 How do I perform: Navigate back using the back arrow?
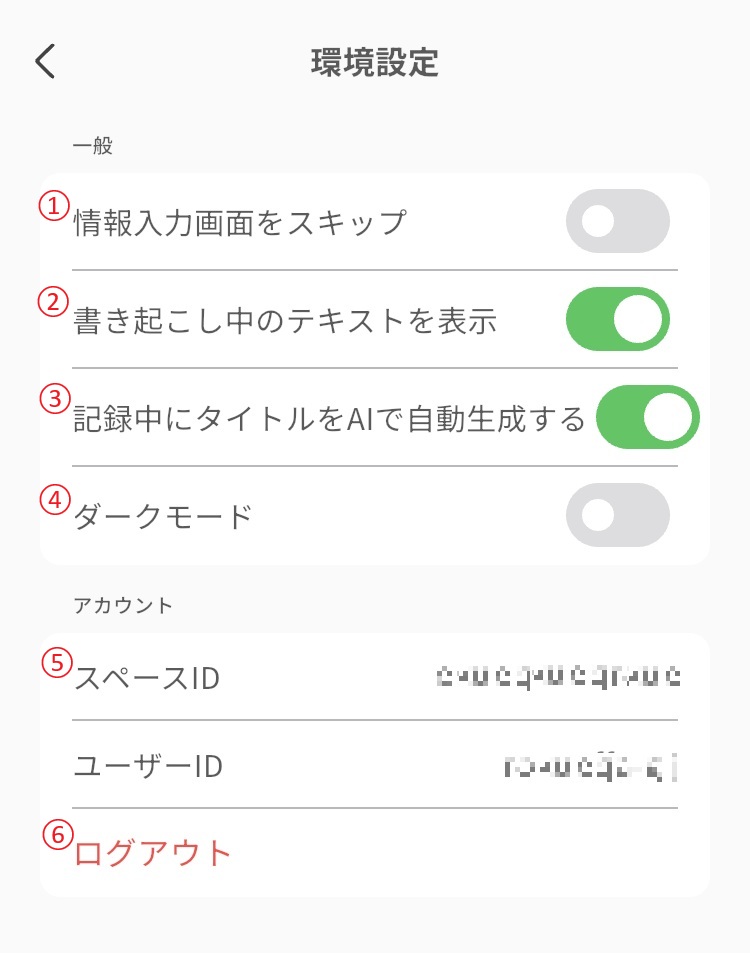click(42, 60)
